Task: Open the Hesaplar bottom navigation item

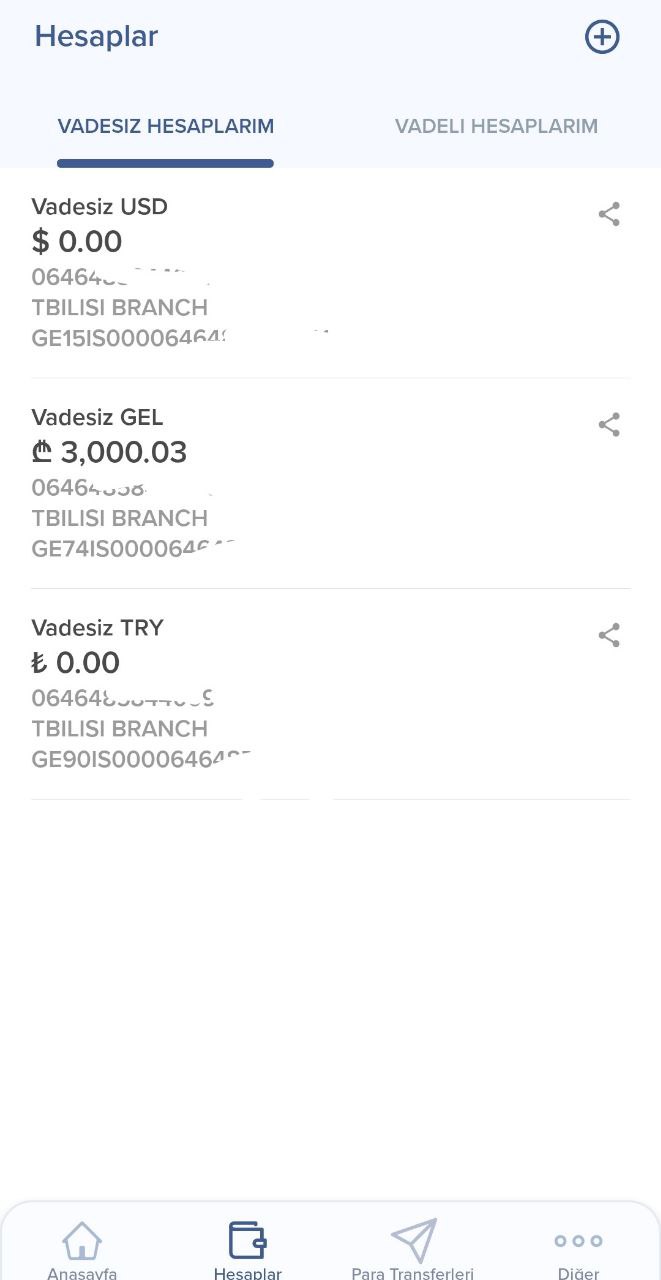Action: pos(248,1249)
